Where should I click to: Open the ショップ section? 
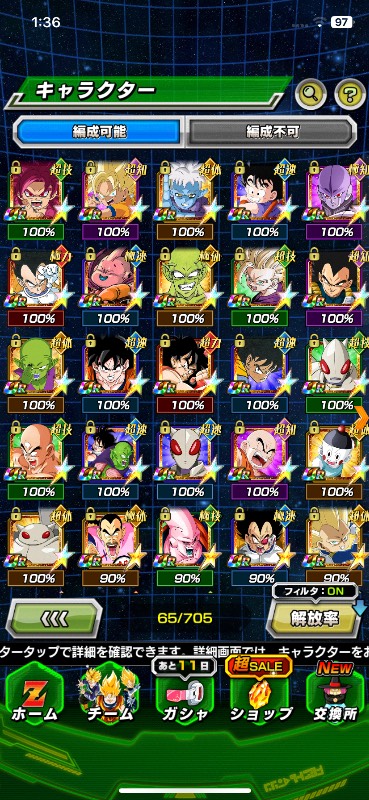click(x=261, y=701)
